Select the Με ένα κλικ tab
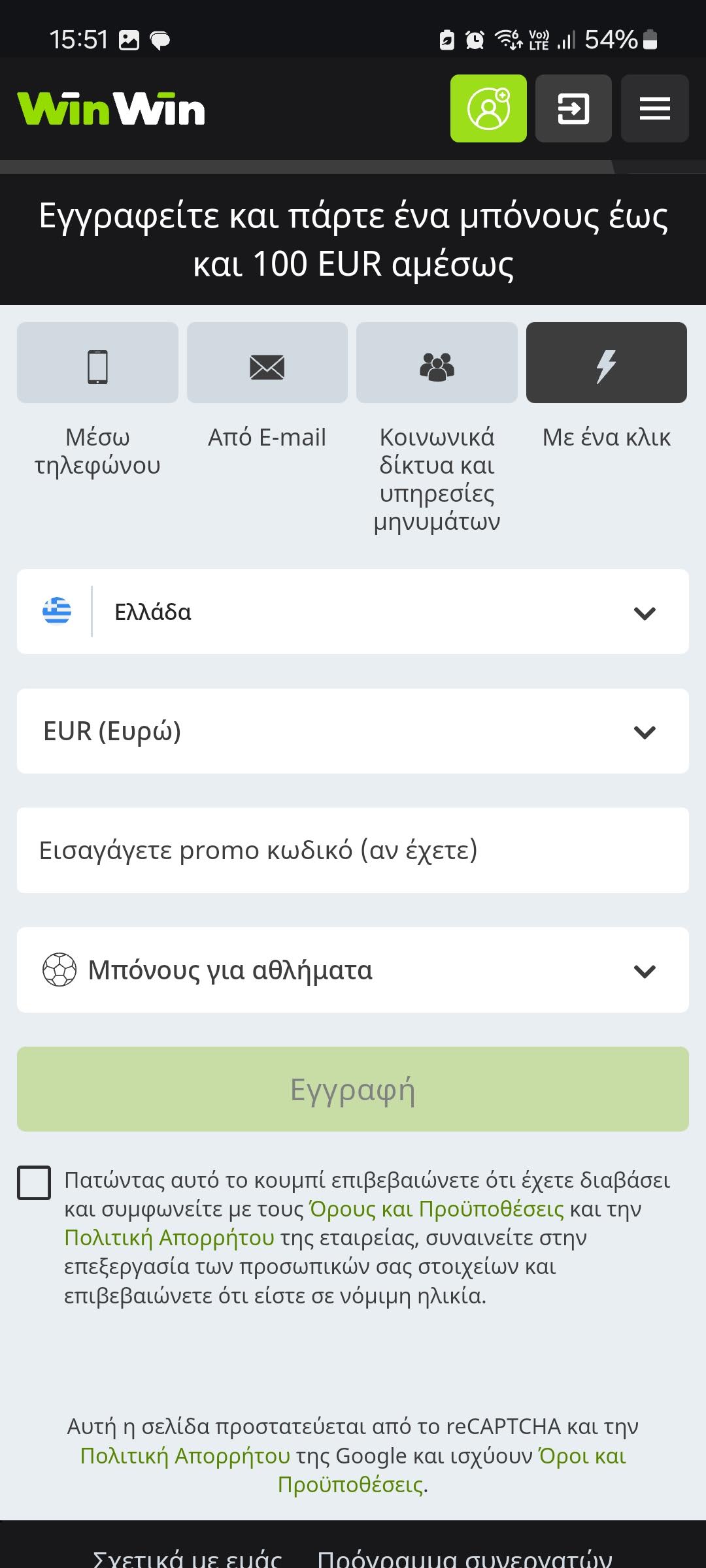The height and width of the screenshot is (1568, 706). click(x=606, y=363)
